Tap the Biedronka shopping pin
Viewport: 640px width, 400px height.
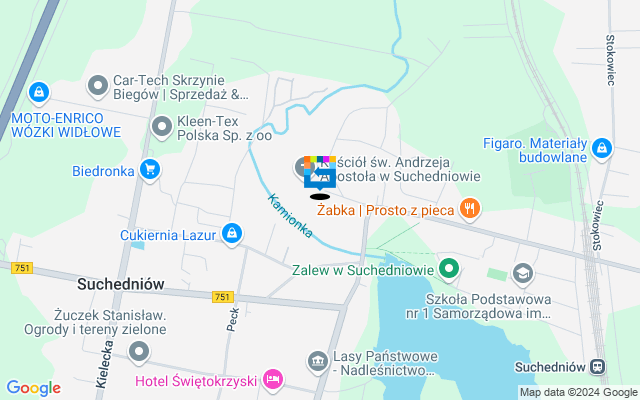(150, 169)
